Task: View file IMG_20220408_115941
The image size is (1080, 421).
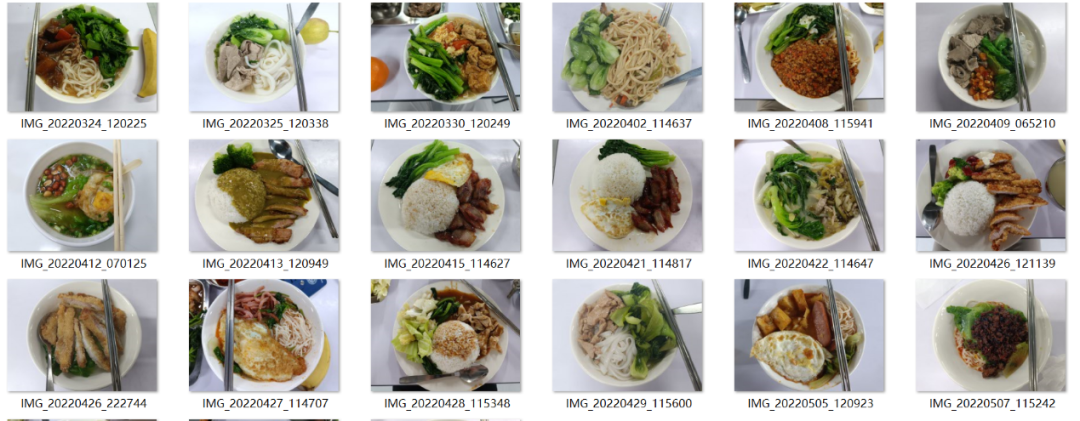Action: click(x=810, y=57)
